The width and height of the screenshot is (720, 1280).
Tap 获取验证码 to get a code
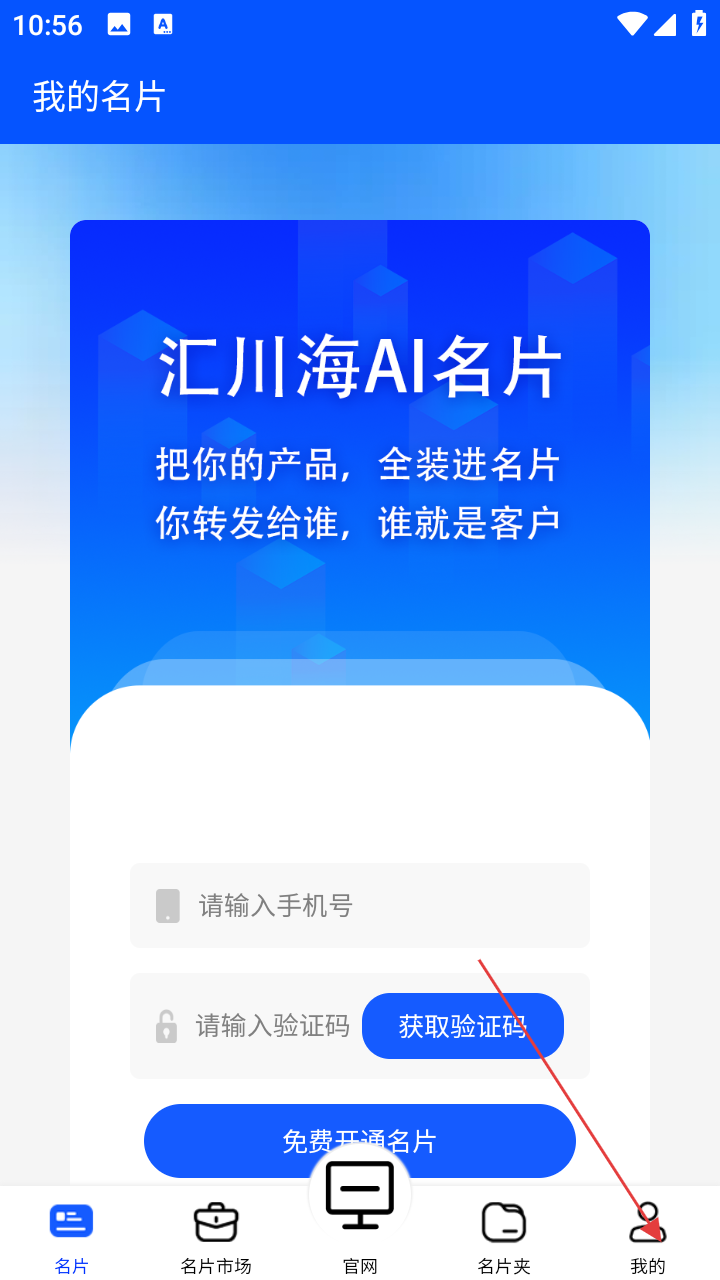tap(462, 1026)
